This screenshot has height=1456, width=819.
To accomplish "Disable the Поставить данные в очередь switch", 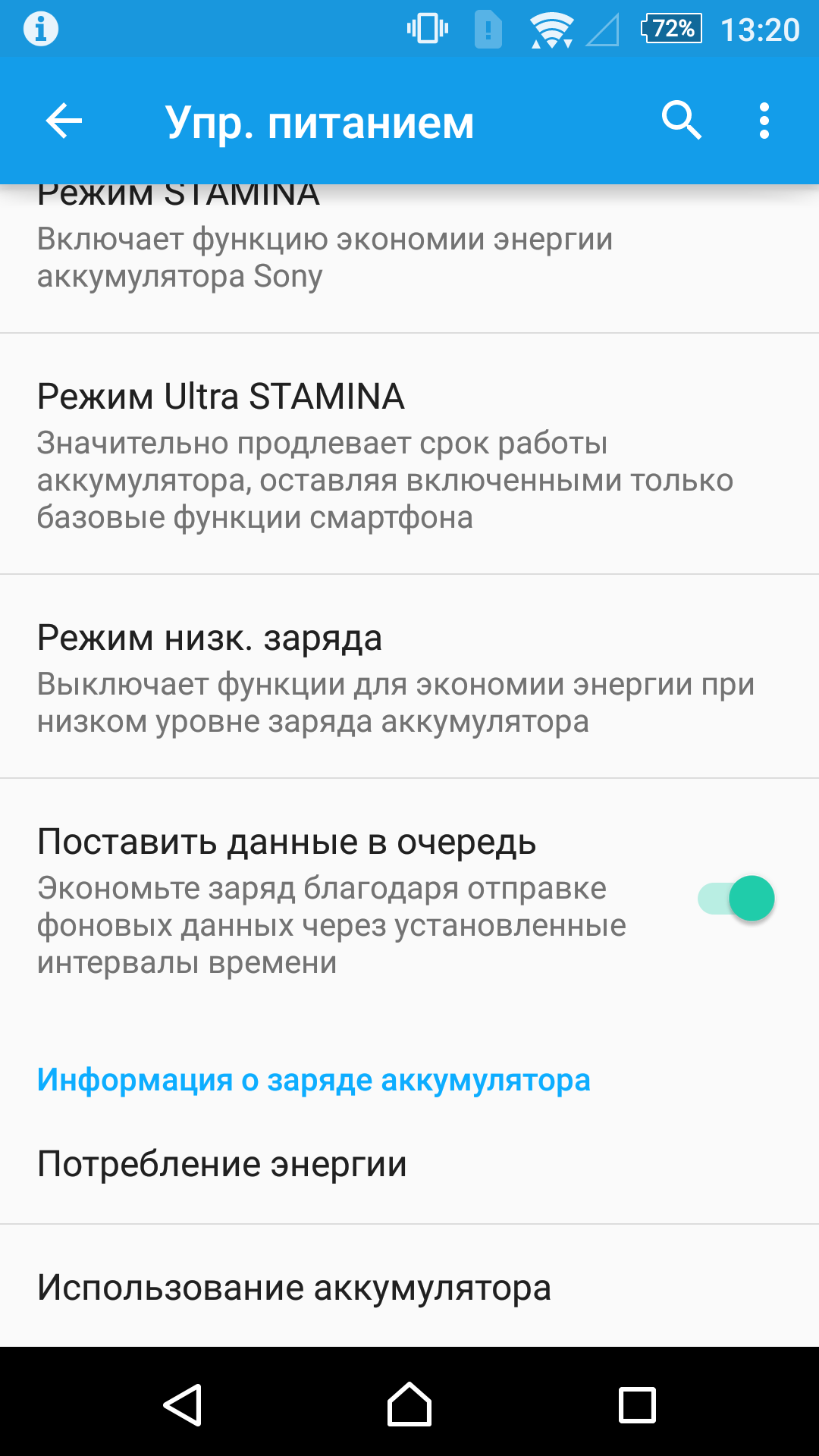I will click(736, 899).
